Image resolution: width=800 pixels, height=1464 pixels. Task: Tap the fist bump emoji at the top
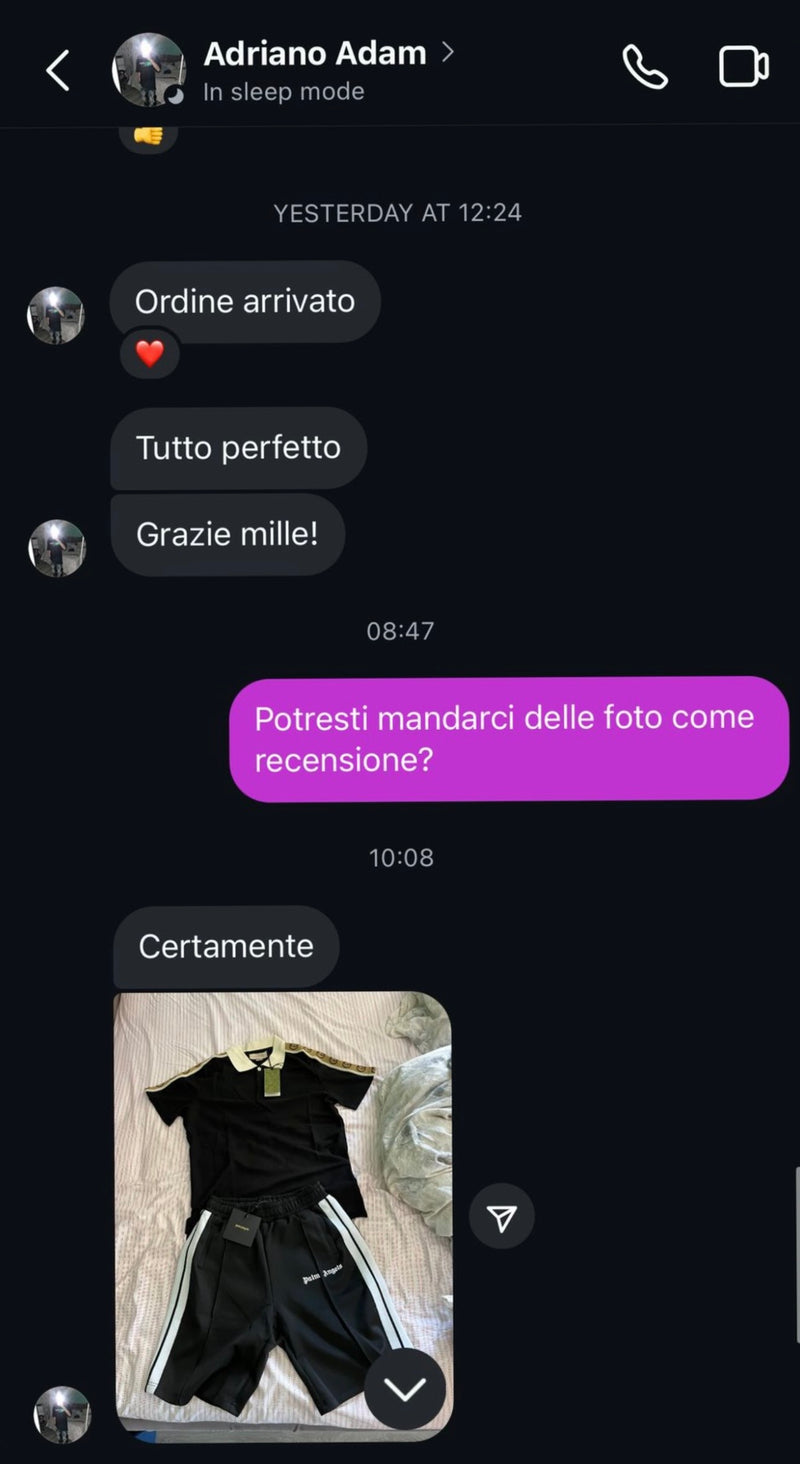click(x=148, y=135)
